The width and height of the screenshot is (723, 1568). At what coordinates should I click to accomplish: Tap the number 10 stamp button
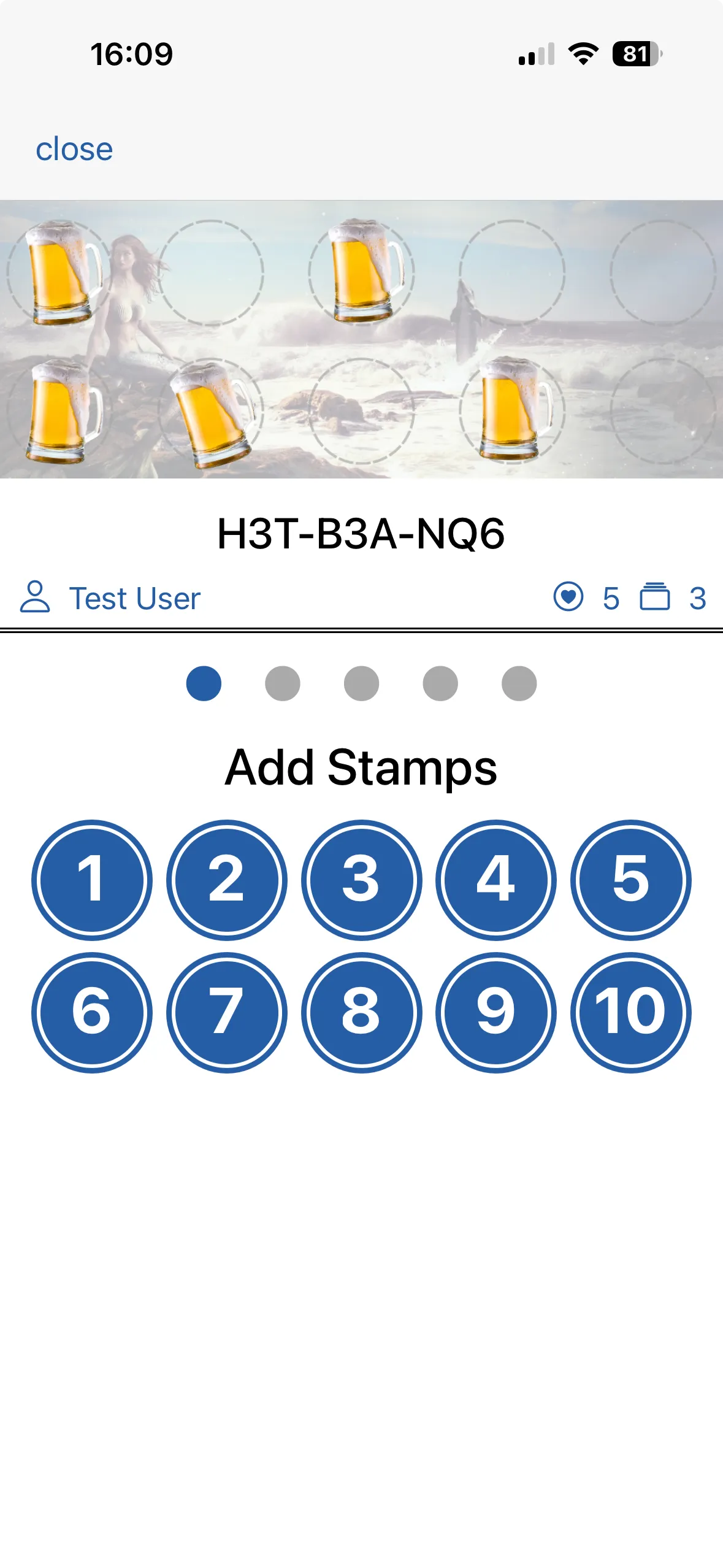[x=632, y=1013]
